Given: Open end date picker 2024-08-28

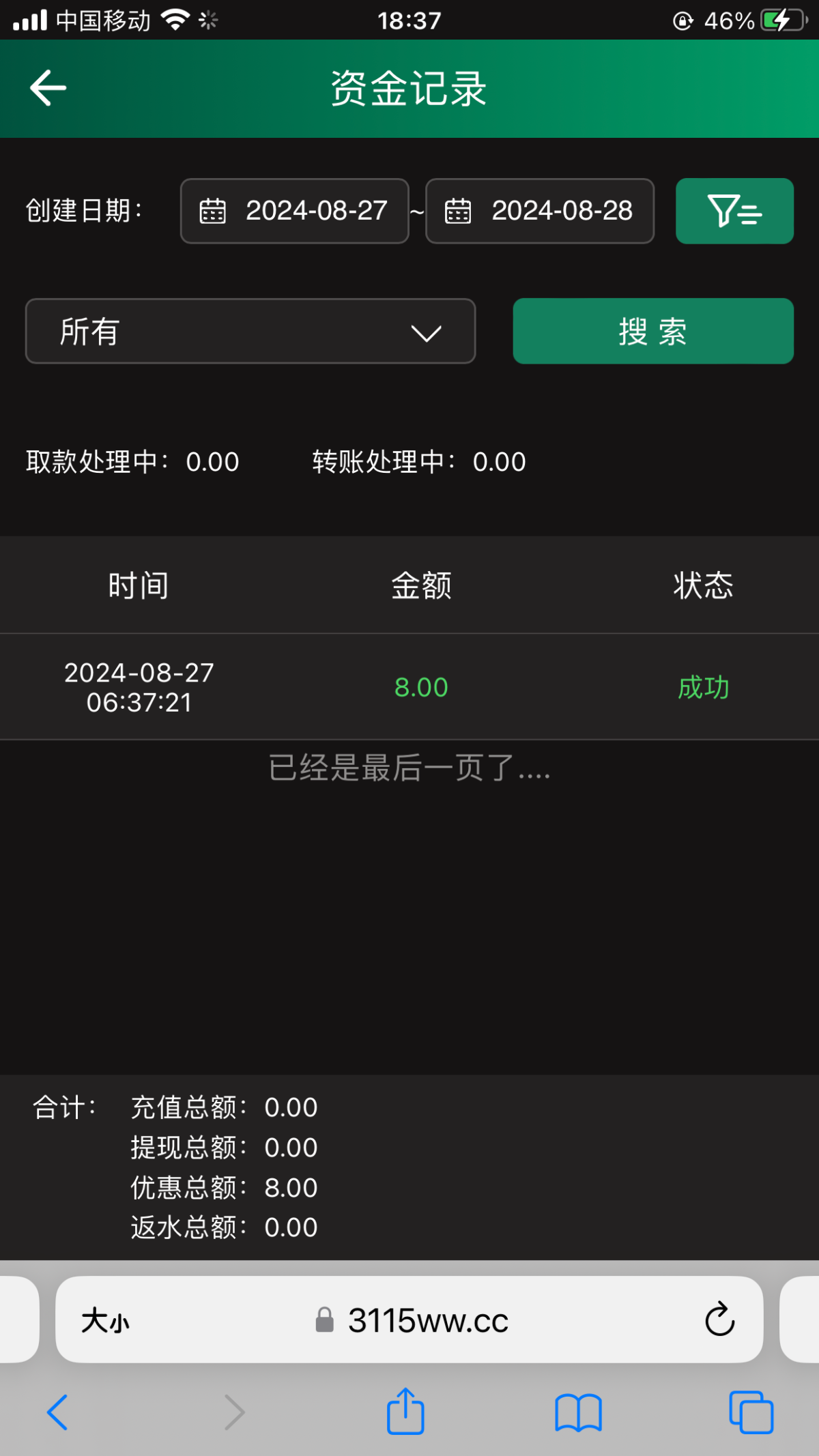Looking at the screenshot, I should pos(540,211).
